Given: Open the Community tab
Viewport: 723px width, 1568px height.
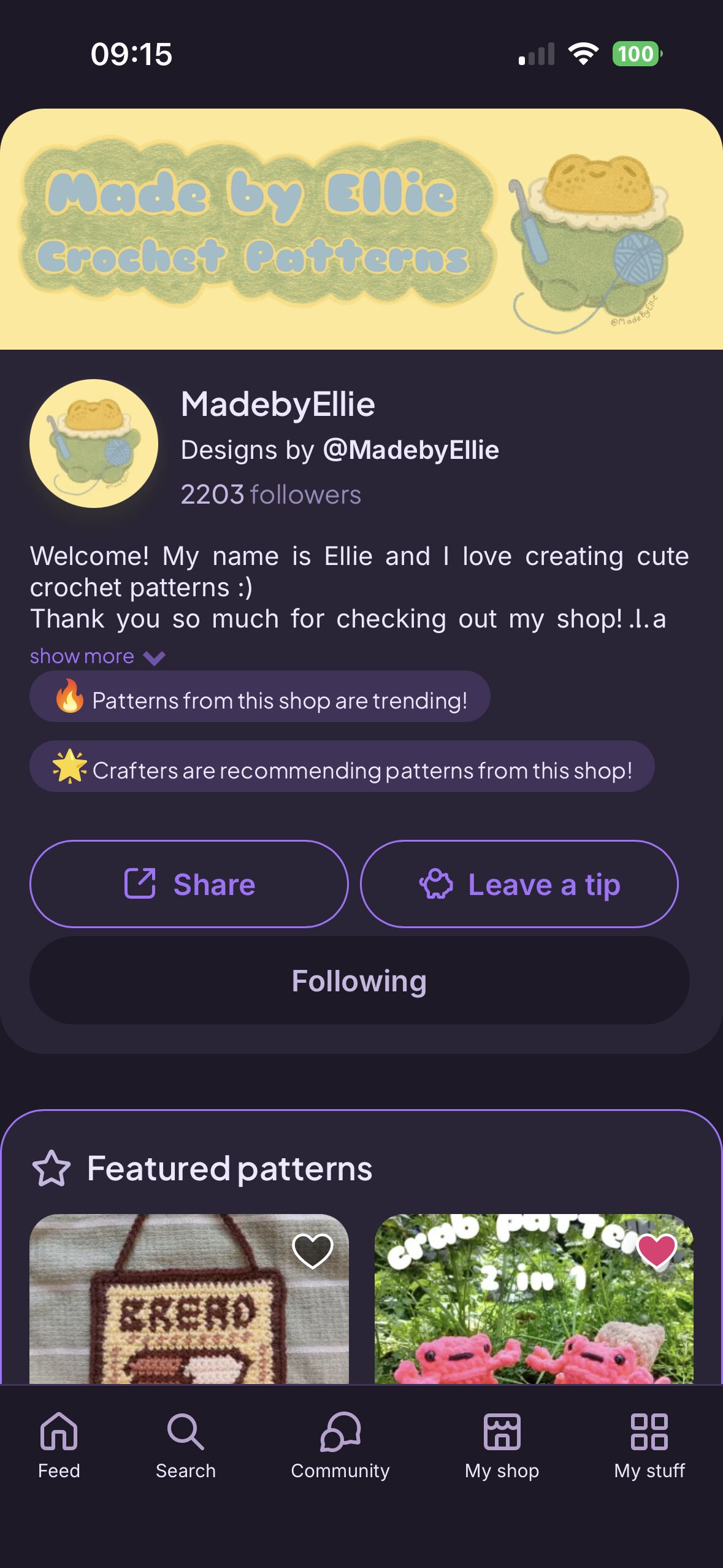Looking at the screenshot, I should pos(340,1445).
